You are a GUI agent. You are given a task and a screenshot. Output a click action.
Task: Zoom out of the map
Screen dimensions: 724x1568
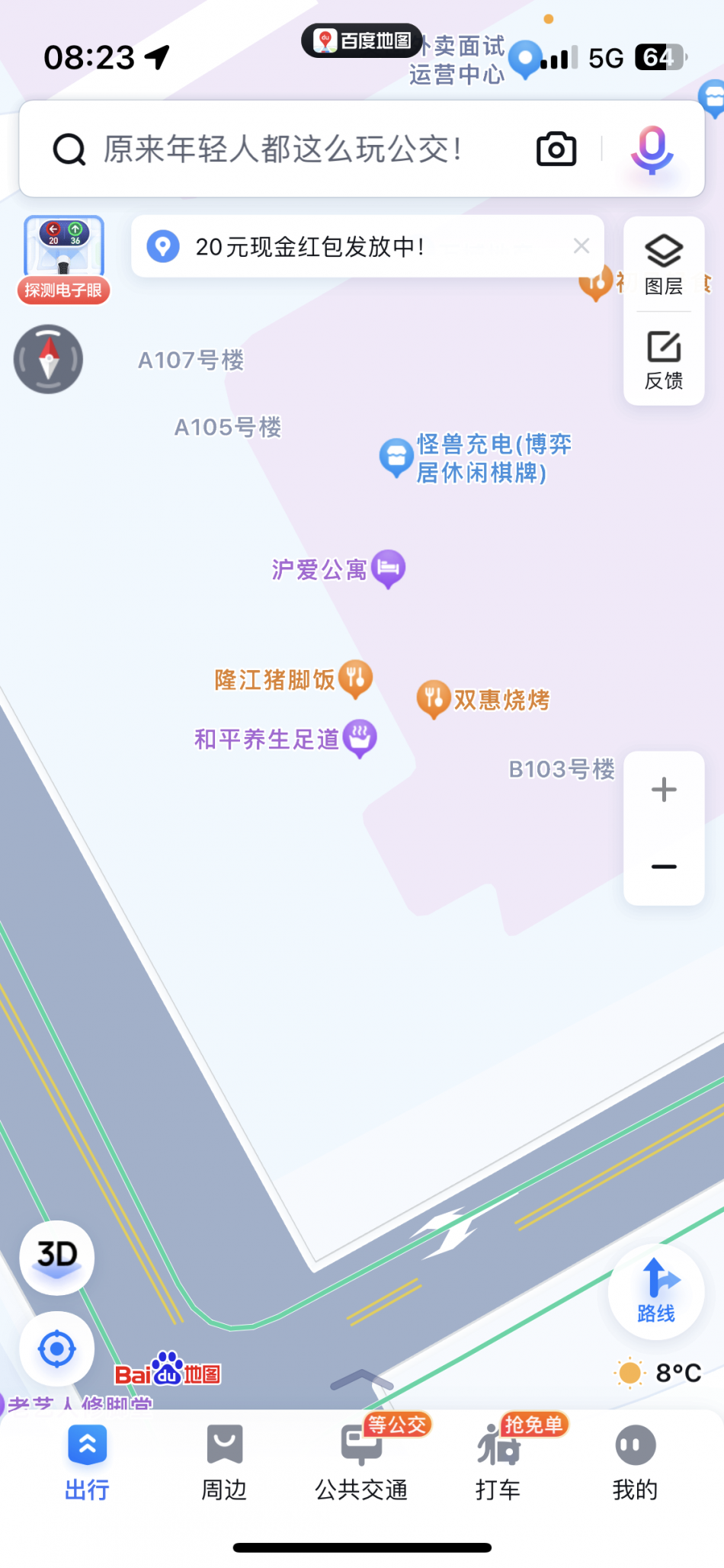tap(664, 867)
